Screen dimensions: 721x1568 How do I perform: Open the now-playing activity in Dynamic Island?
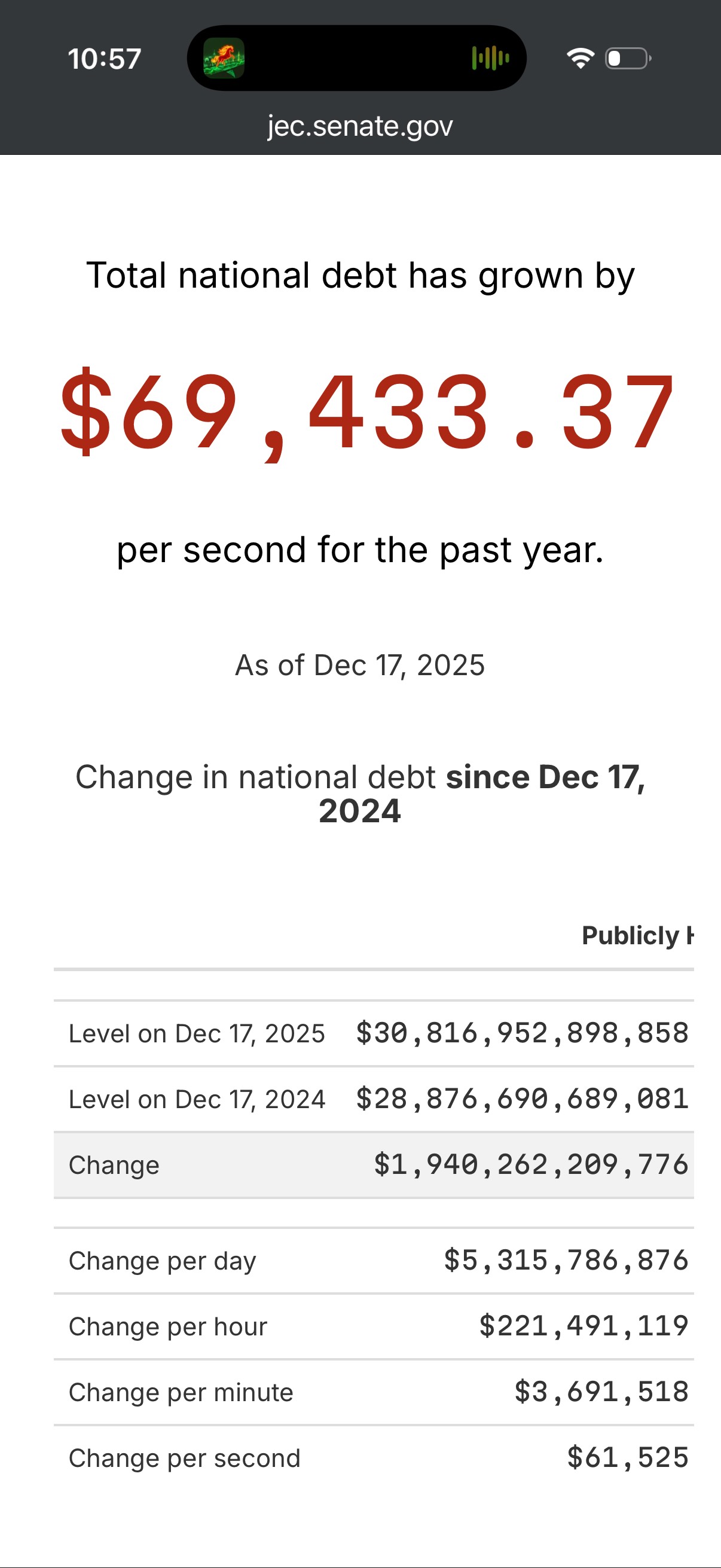click(x=356, y=59)
